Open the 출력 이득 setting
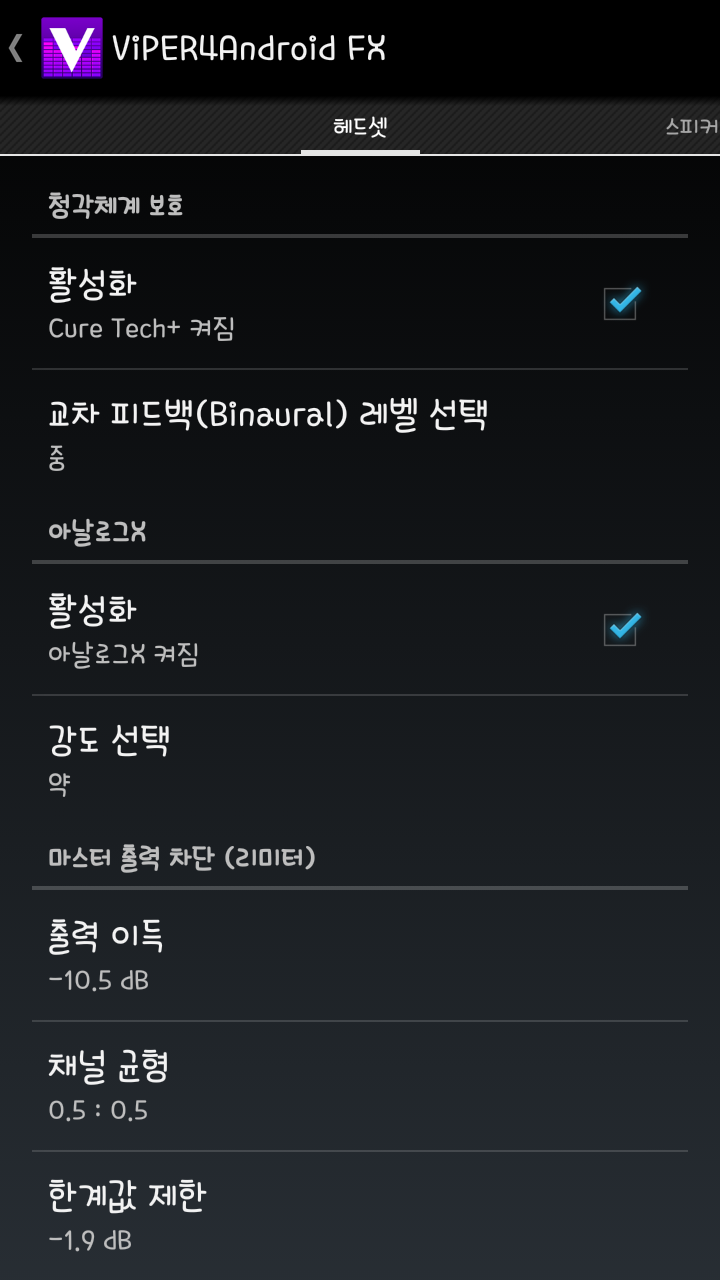 [360, 955]
